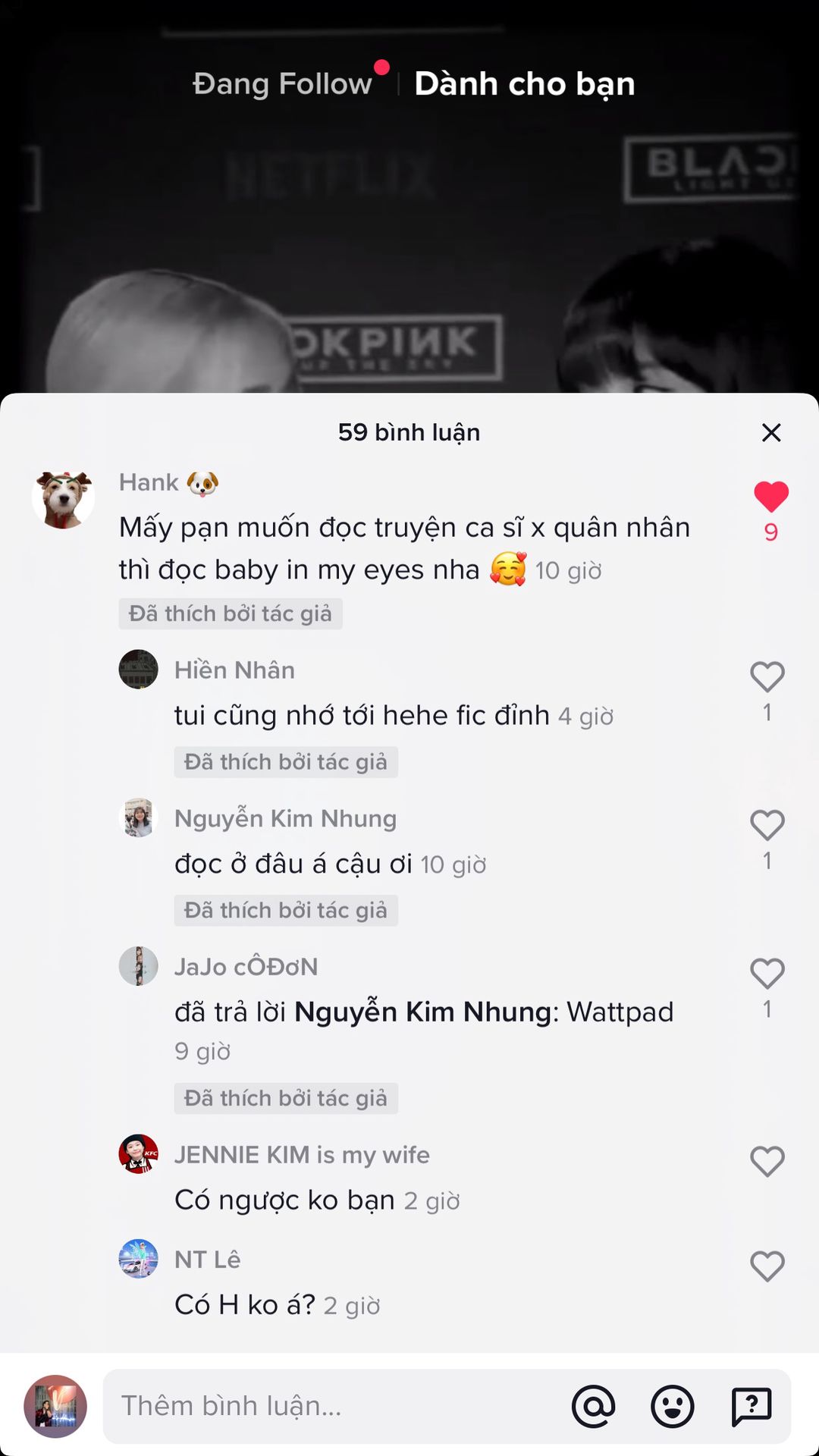
Task: Switch to the Dành cho bạn tab
Action: pos(524,84)
